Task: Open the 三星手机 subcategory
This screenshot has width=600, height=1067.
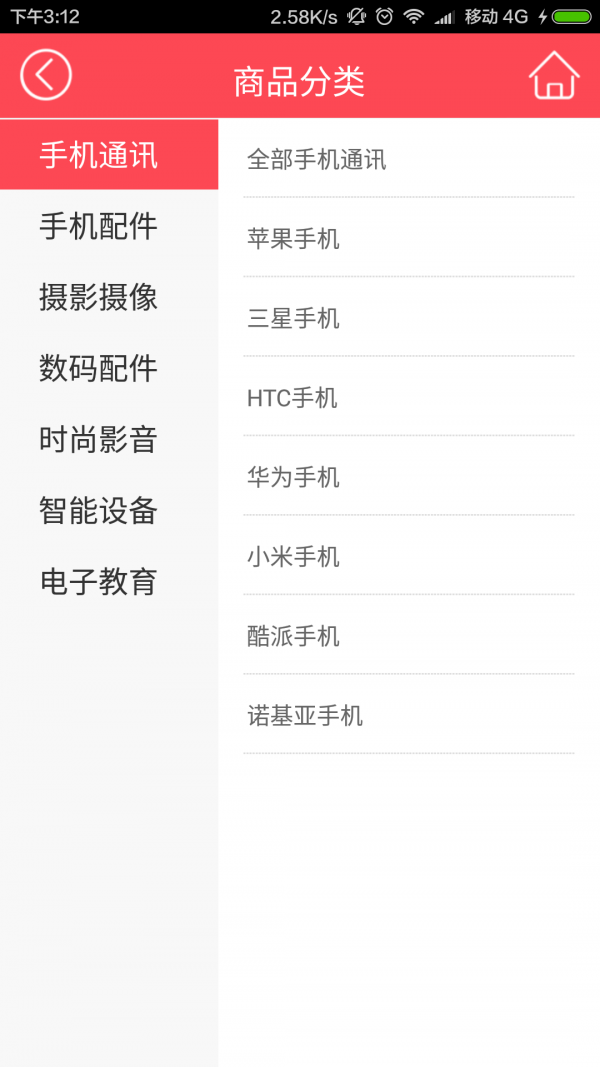Action: pos(408,319)
